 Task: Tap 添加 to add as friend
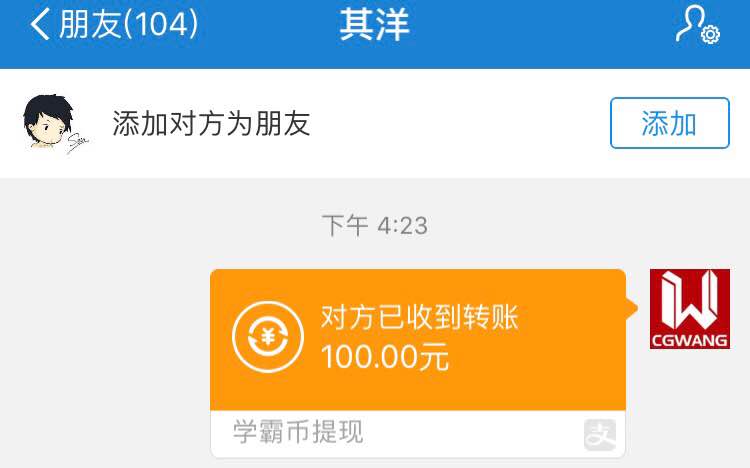(669, 124)
